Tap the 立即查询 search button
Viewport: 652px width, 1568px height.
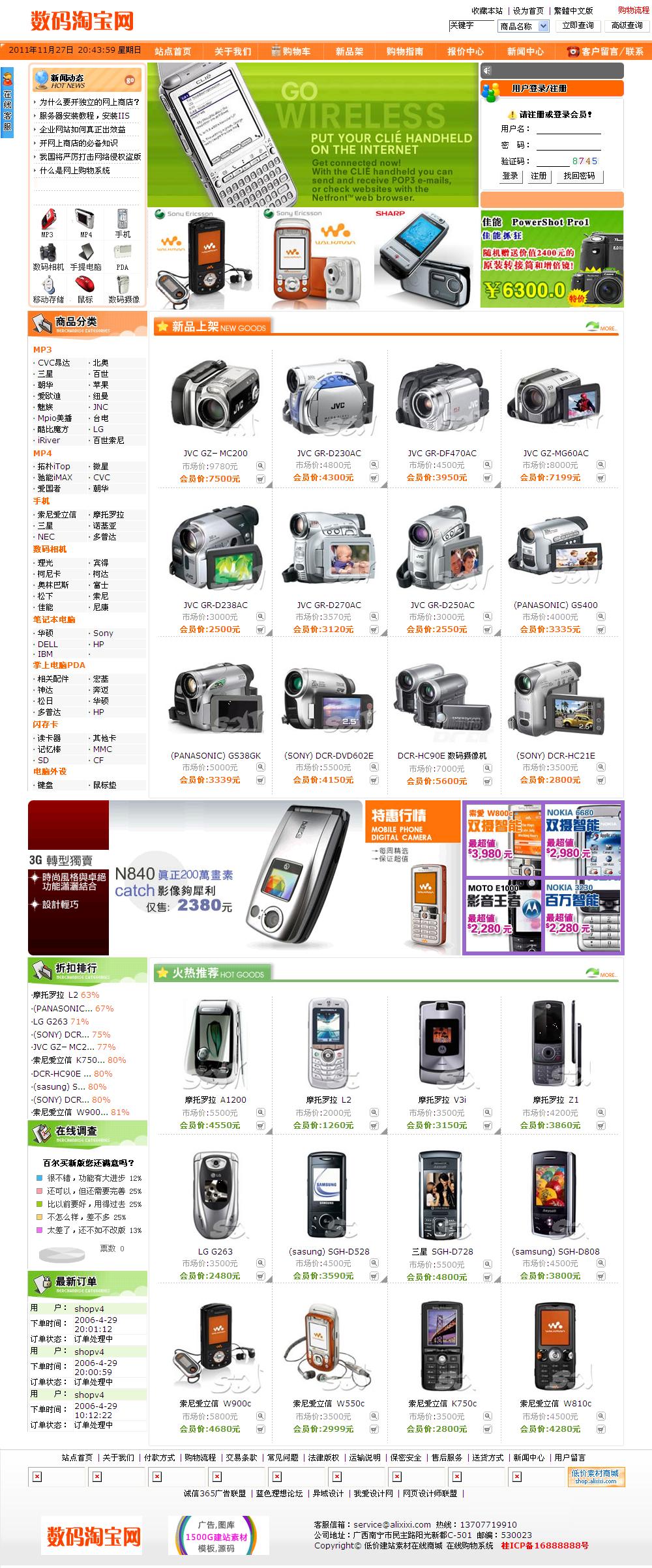tap(578, 25)
